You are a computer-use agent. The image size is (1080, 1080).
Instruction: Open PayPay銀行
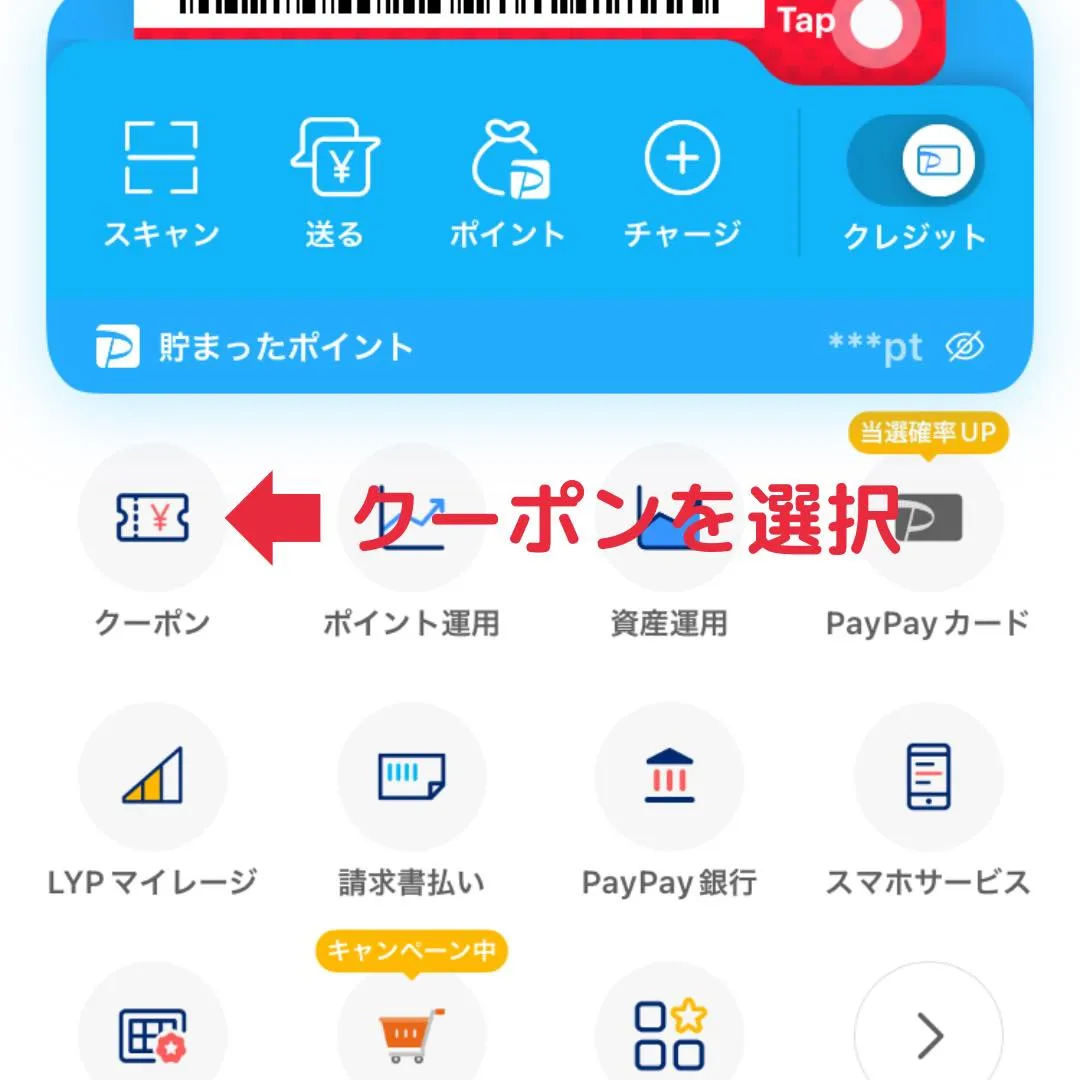669,776
